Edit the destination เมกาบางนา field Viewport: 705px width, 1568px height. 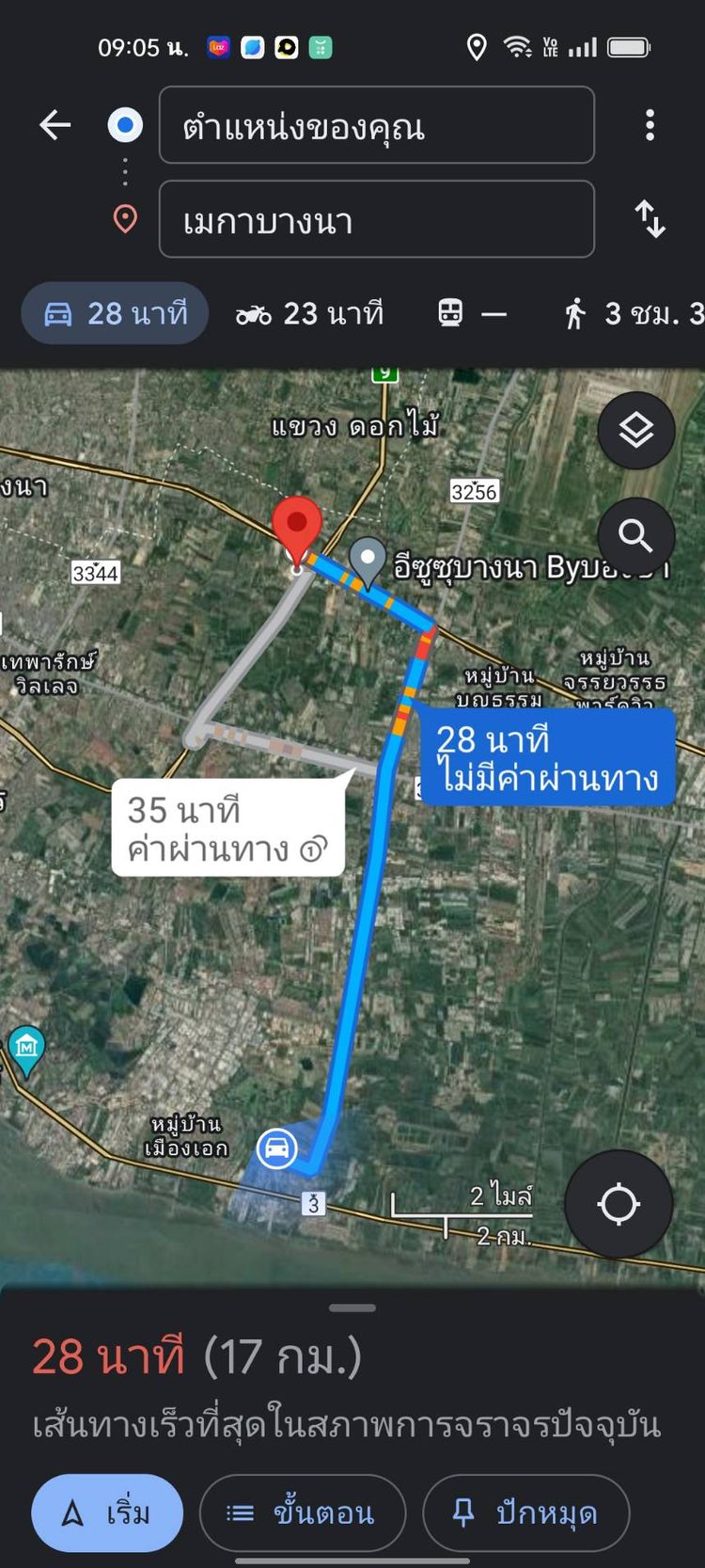click(x=376, y=220)
